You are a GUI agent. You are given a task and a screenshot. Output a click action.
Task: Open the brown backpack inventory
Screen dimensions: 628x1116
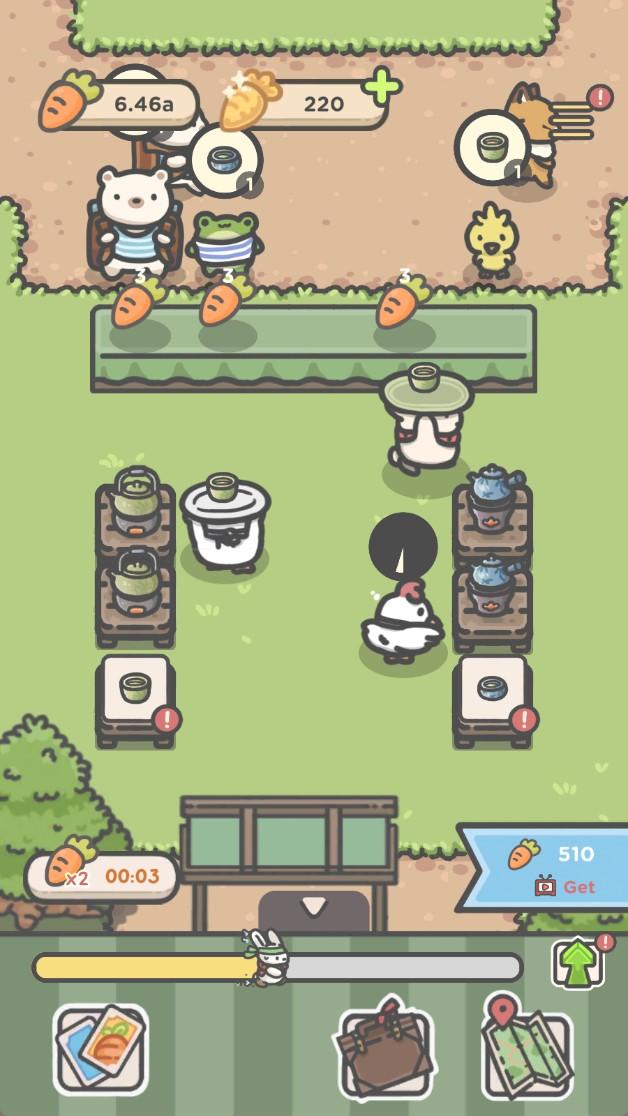click(x=385, y=1050)
